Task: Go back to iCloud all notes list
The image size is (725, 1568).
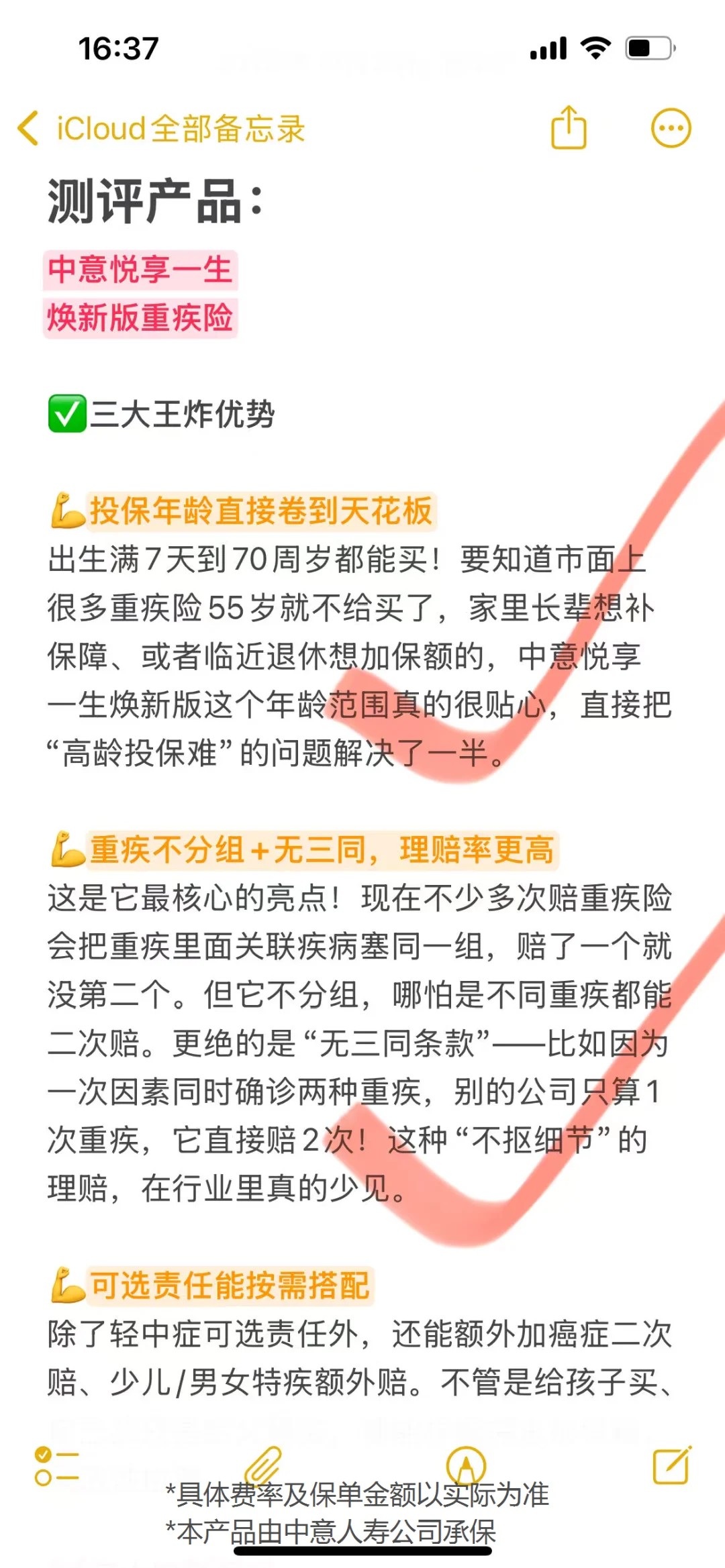Action: 161,128
